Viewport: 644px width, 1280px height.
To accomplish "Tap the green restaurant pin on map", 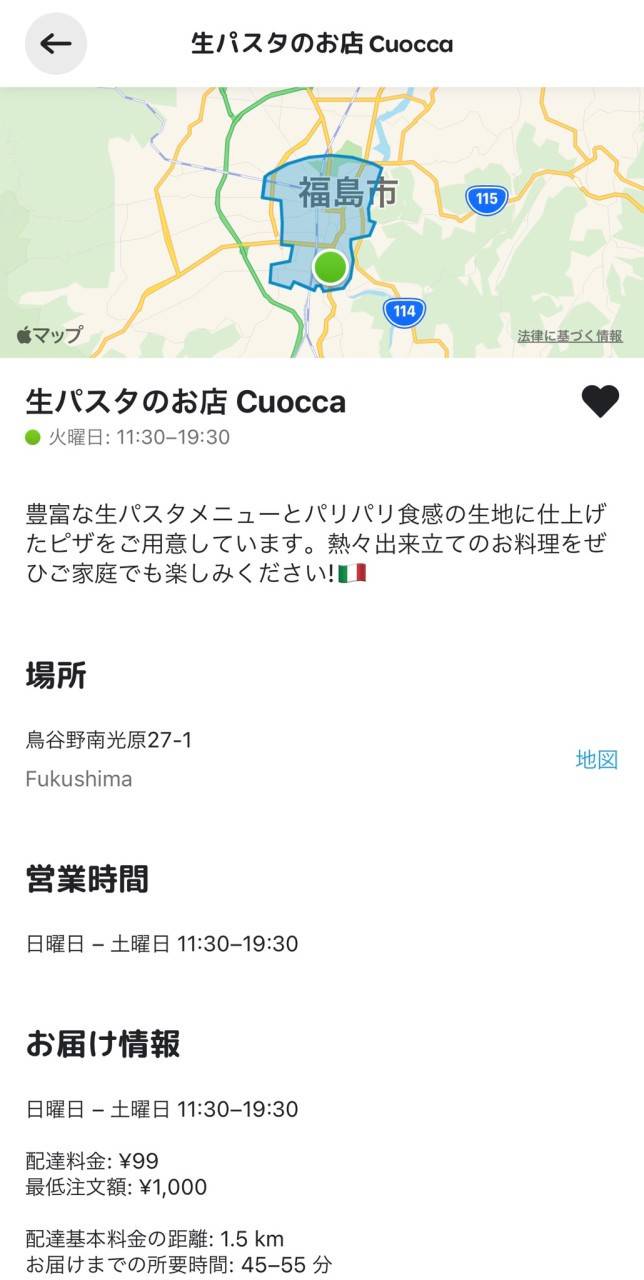I will point(330,267).
